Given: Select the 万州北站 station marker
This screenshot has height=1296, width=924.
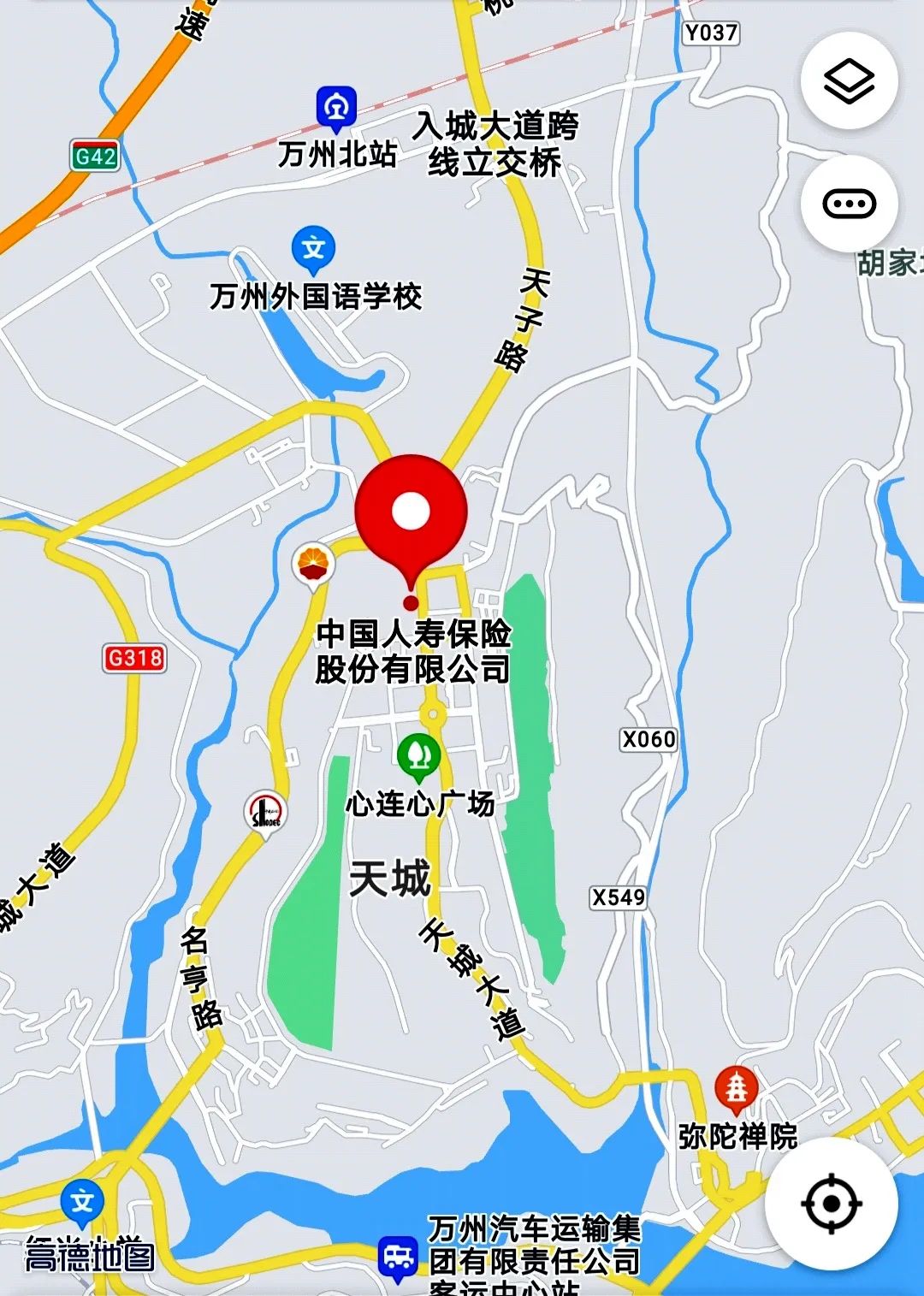Looking at the screenshot, I should tap(336, 108).
